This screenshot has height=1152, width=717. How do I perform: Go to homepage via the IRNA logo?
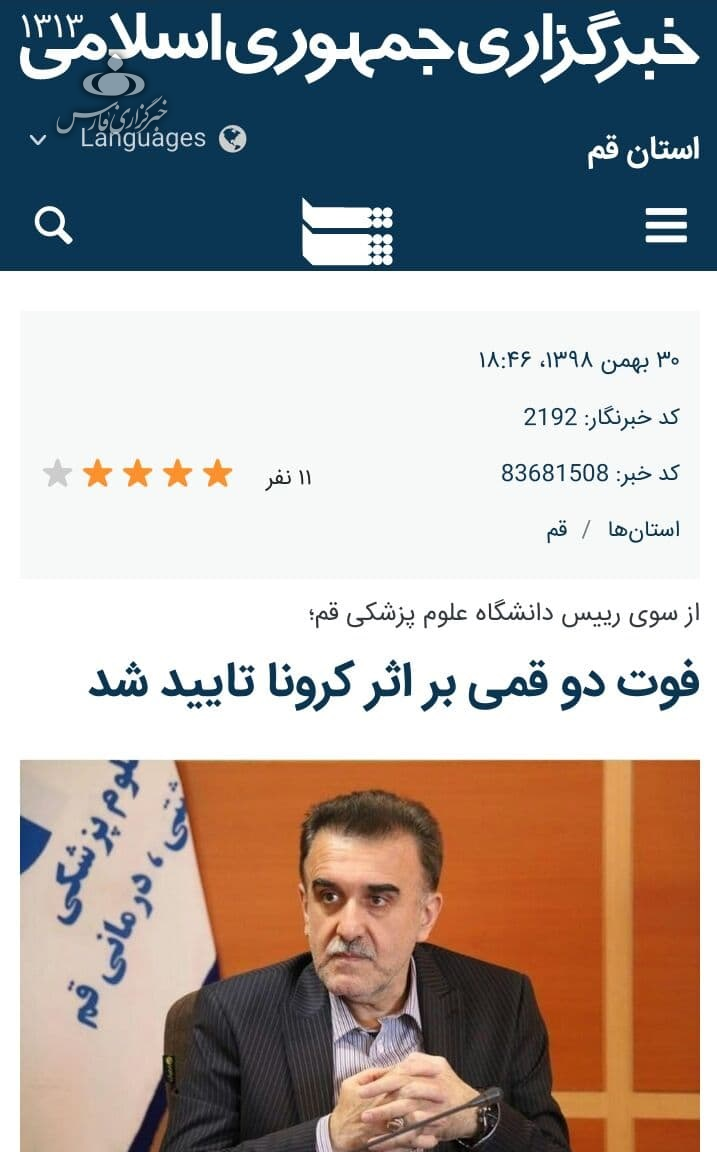point(348,231)
